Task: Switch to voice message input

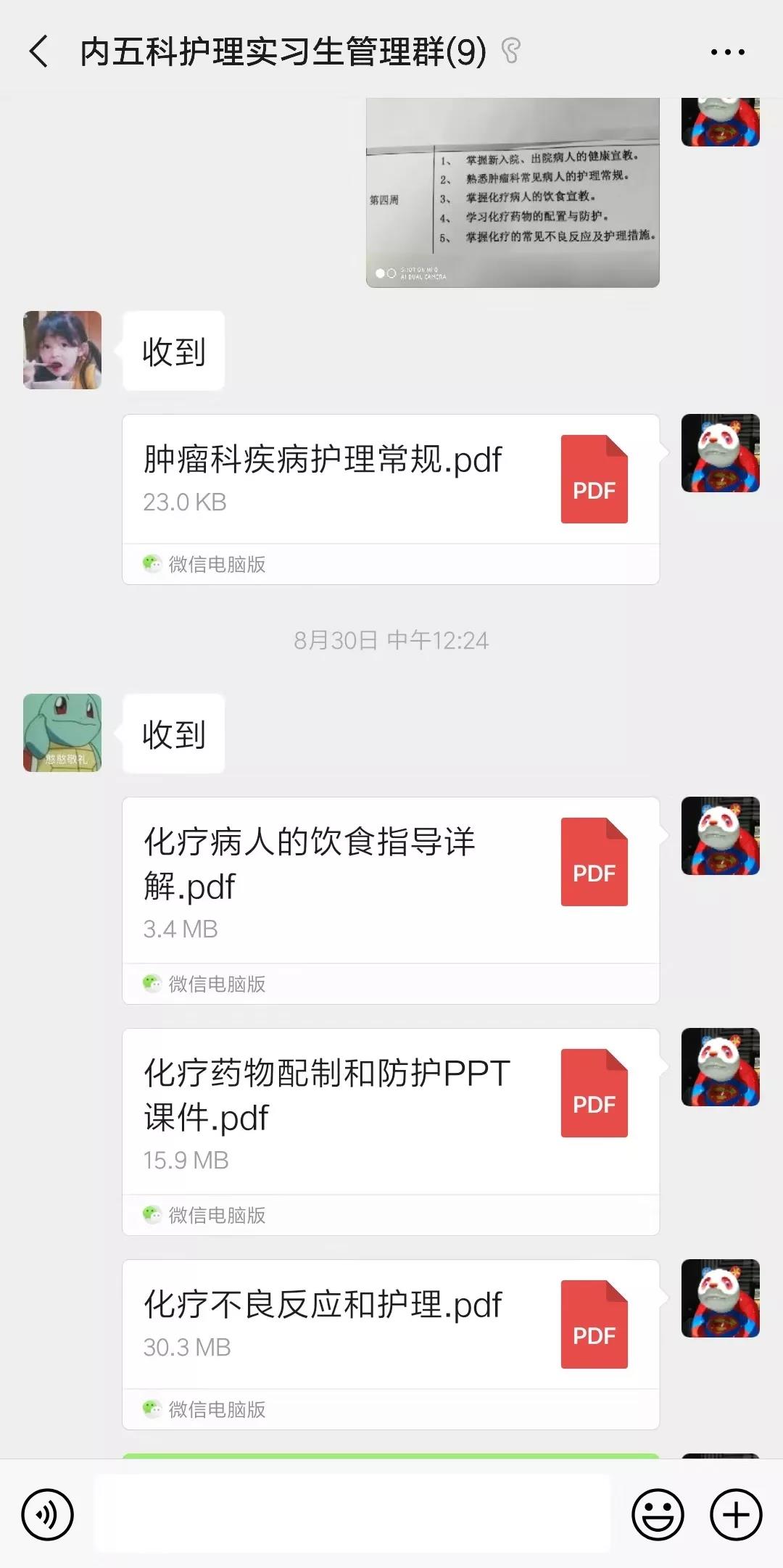Action: coord(48,1514)
